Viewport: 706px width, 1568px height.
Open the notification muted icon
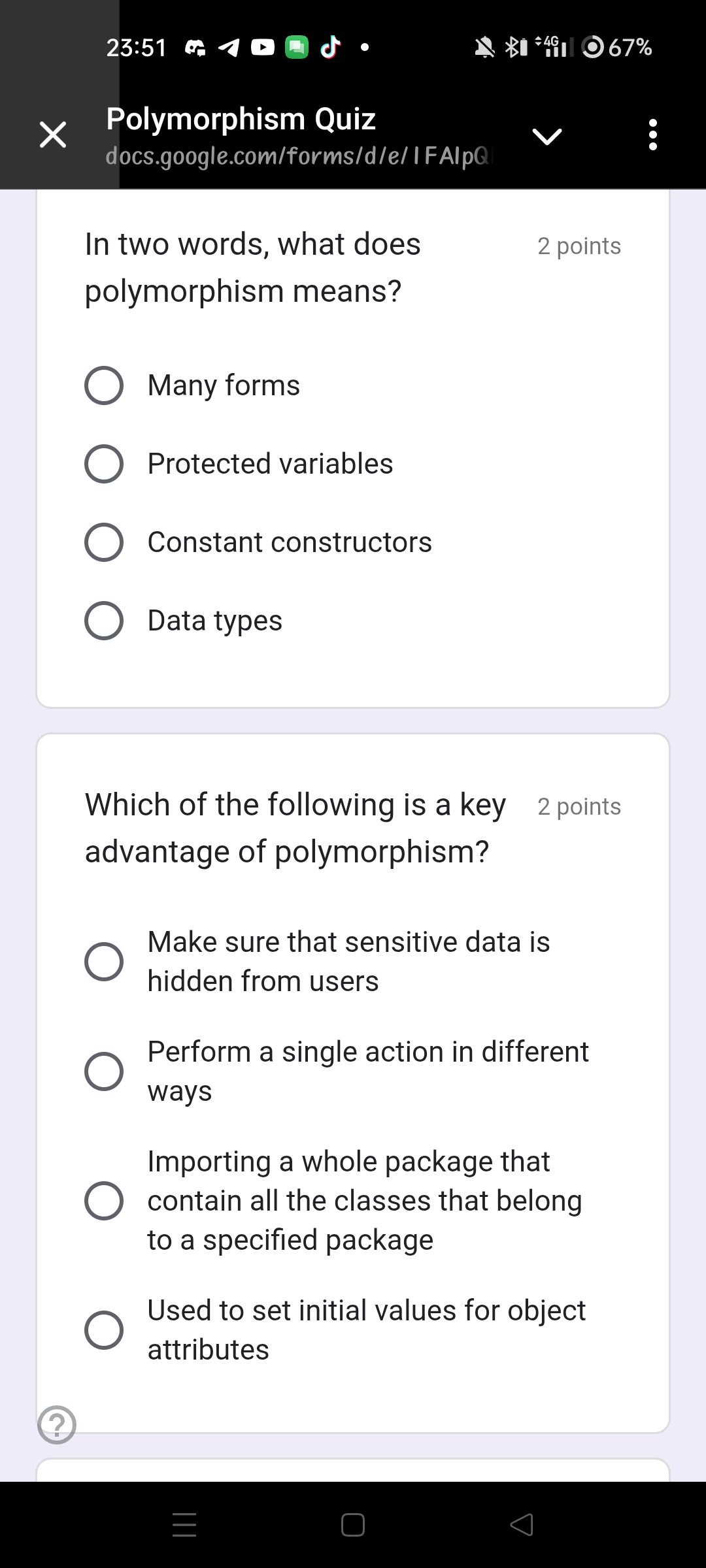(484, 46)
